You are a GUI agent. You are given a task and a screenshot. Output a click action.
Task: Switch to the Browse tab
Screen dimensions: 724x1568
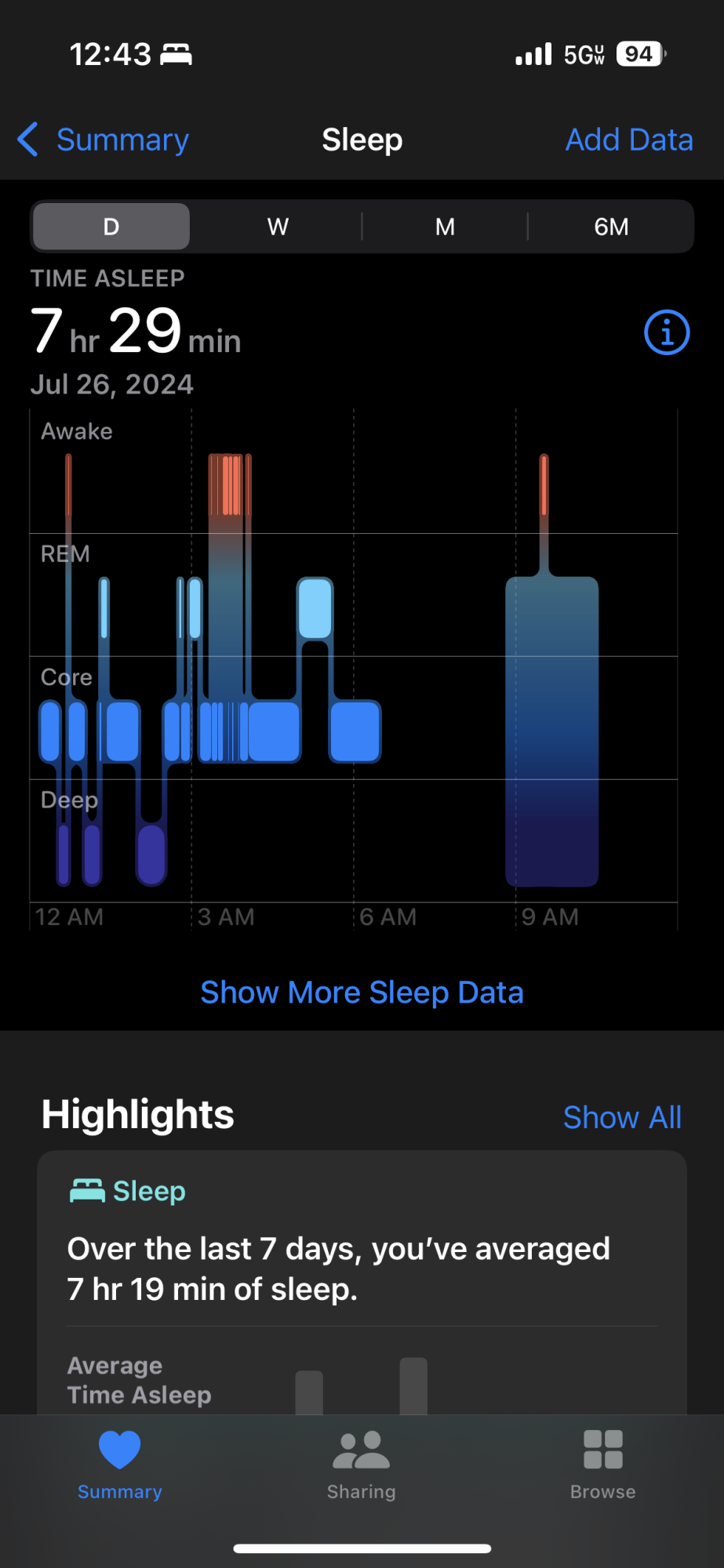coord(603,1465)
